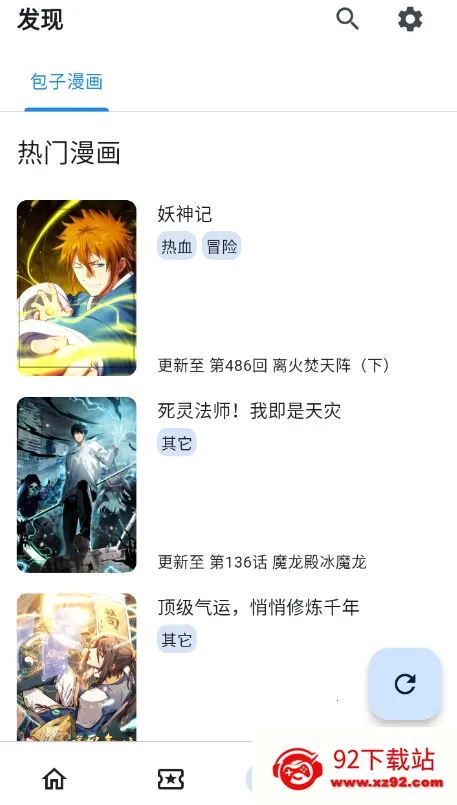Open 死灵法师！我即是天灾 manga
This screenshot has height=805, width=457.
click(x=228, y=485)
